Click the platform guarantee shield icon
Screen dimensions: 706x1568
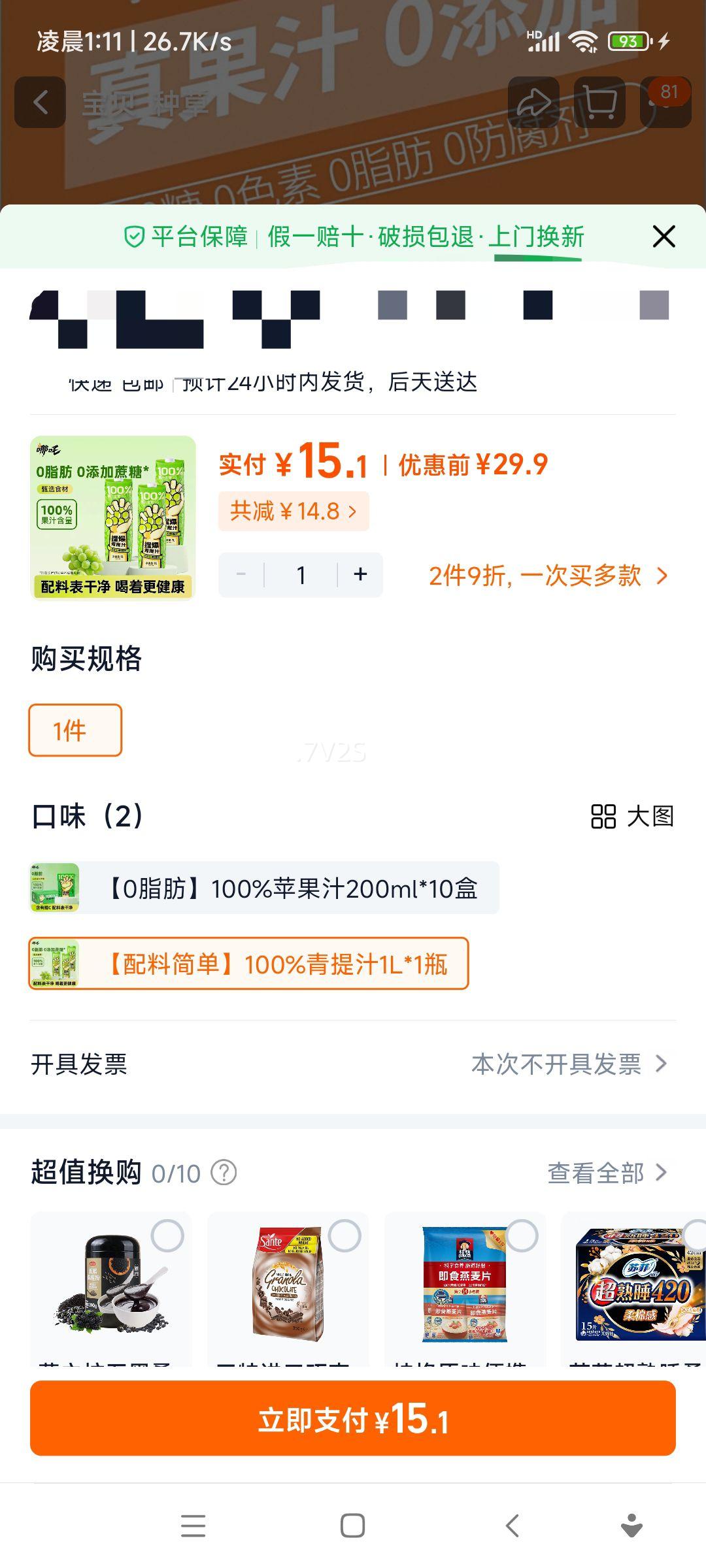click(133, 237)
